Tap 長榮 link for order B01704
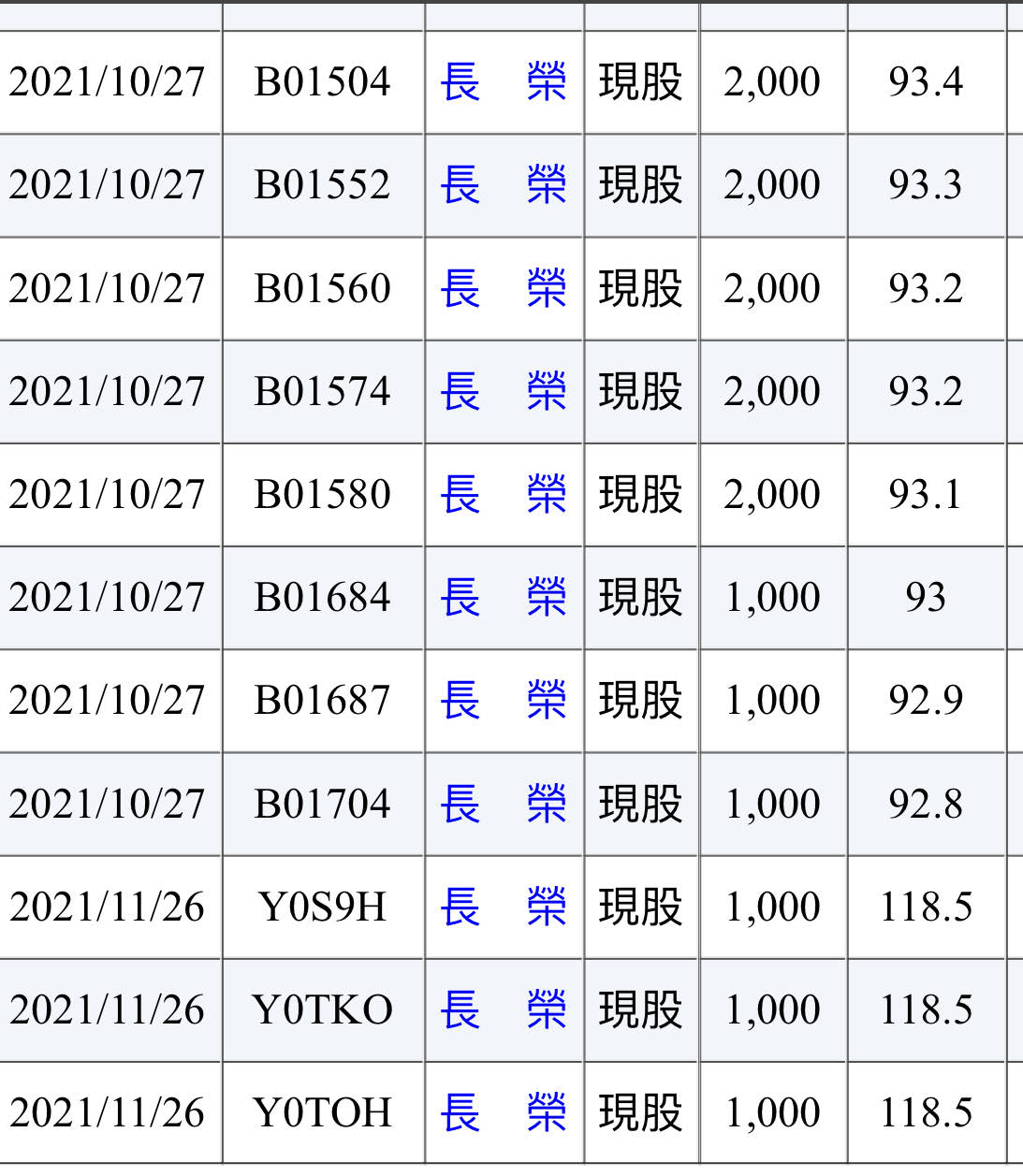 pos(504,804)
